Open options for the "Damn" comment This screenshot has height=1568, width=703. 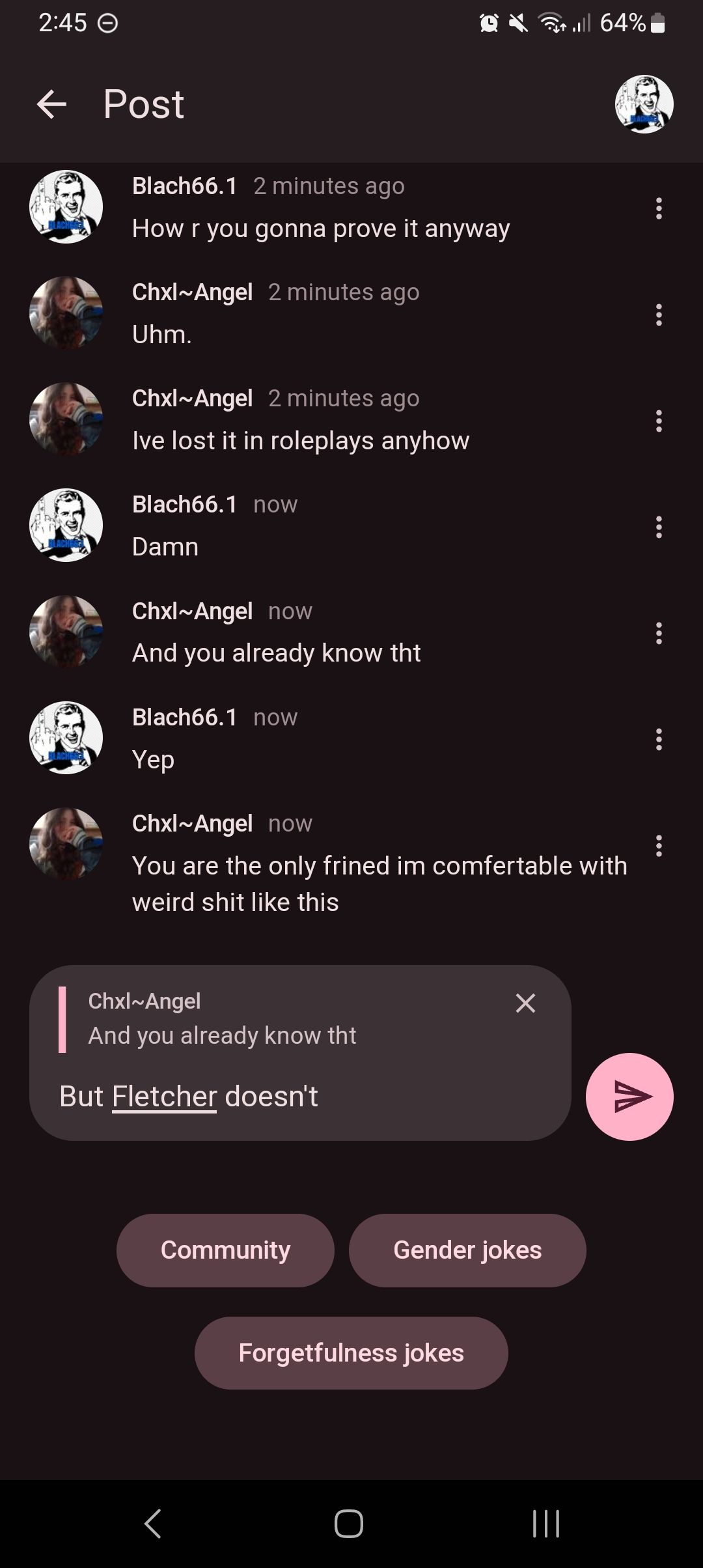(659, 527)
